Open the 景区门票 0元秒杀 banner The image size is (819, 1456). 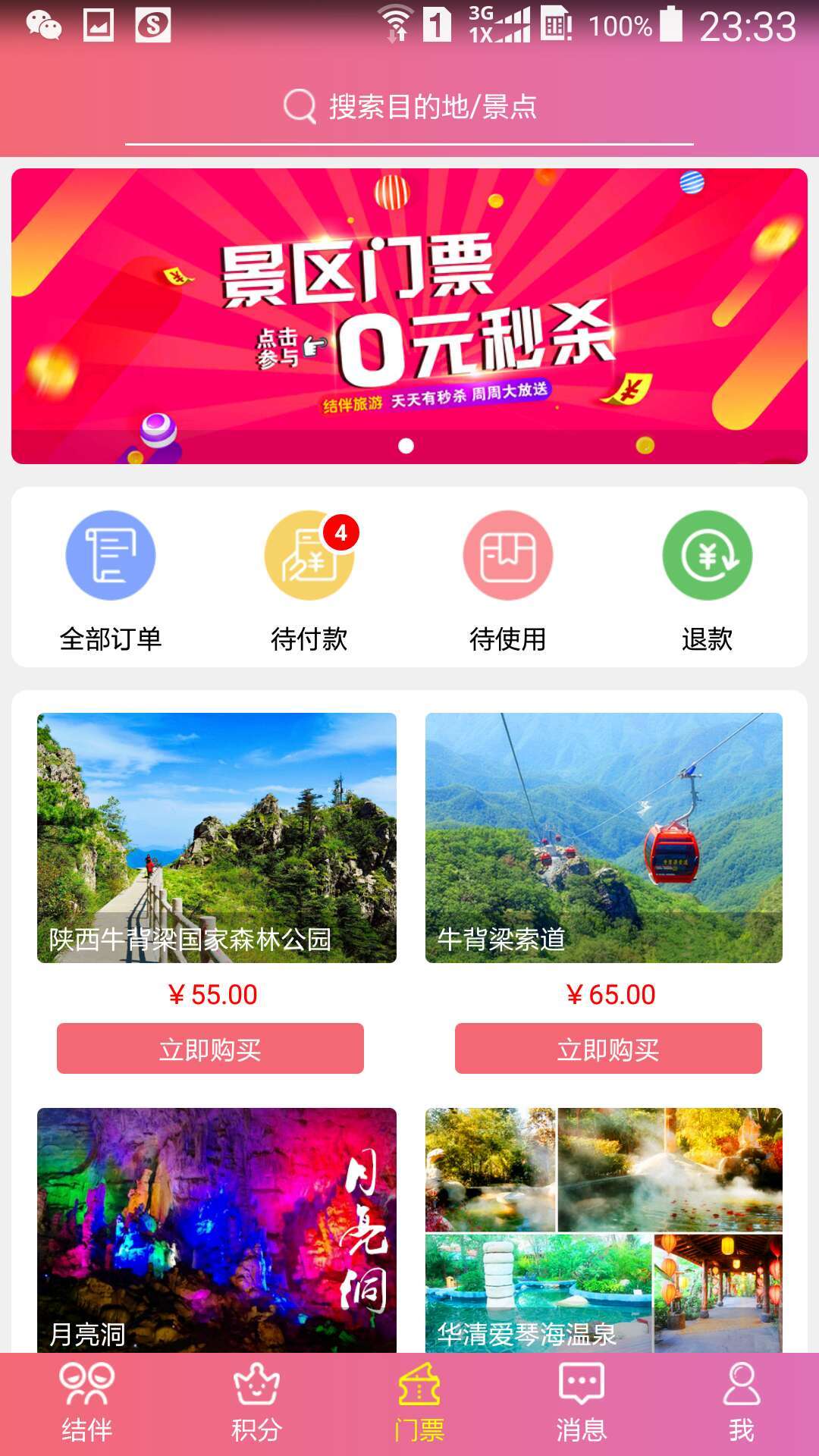point(409,315)
